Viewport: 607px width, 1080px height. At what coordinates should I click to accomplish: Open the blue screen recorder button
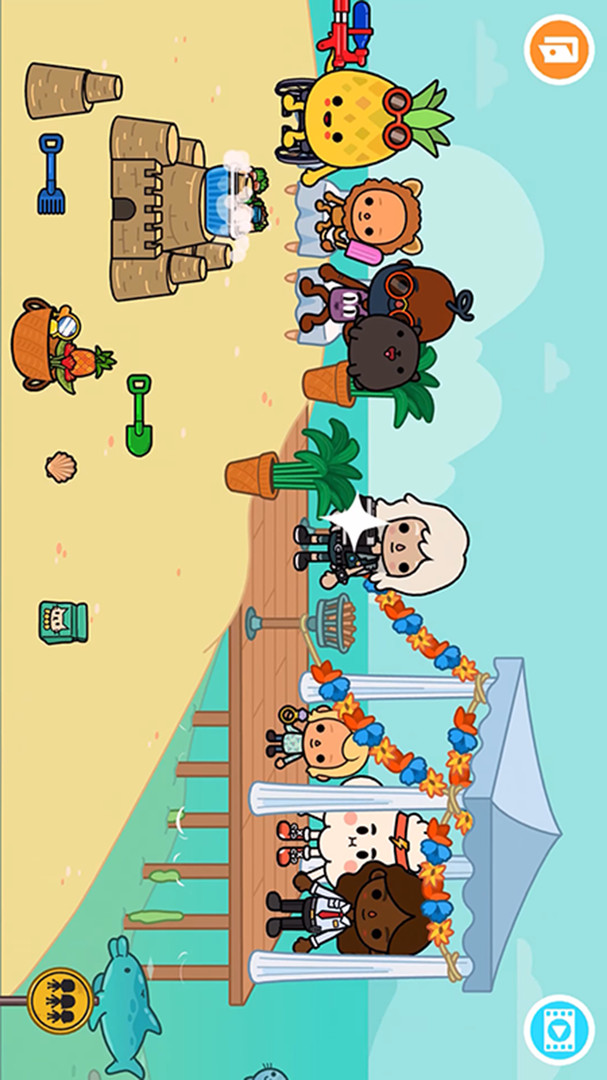[559, 1030]
